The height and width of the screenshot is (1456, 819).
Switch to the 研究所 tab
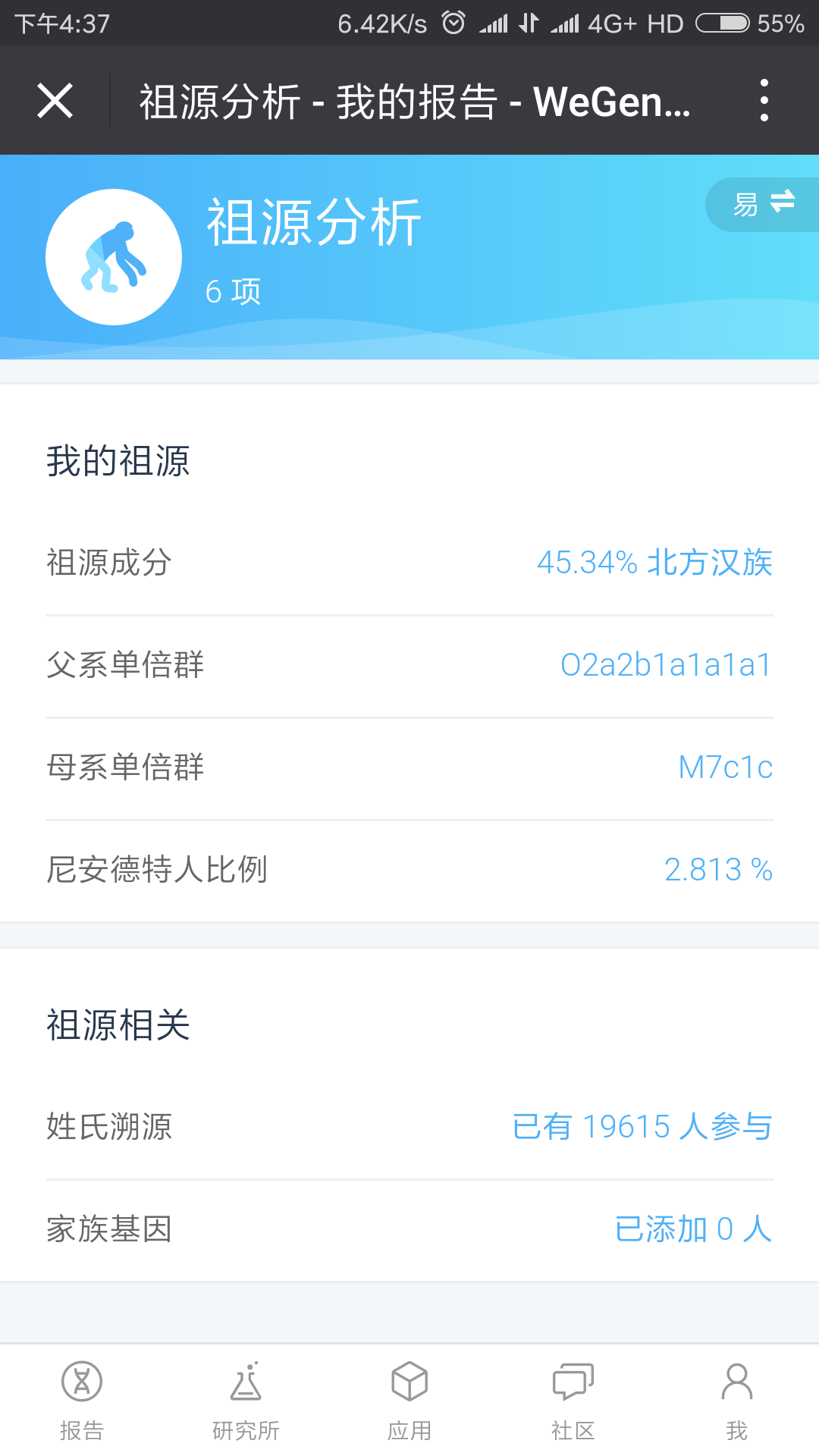pos(246,1401)
